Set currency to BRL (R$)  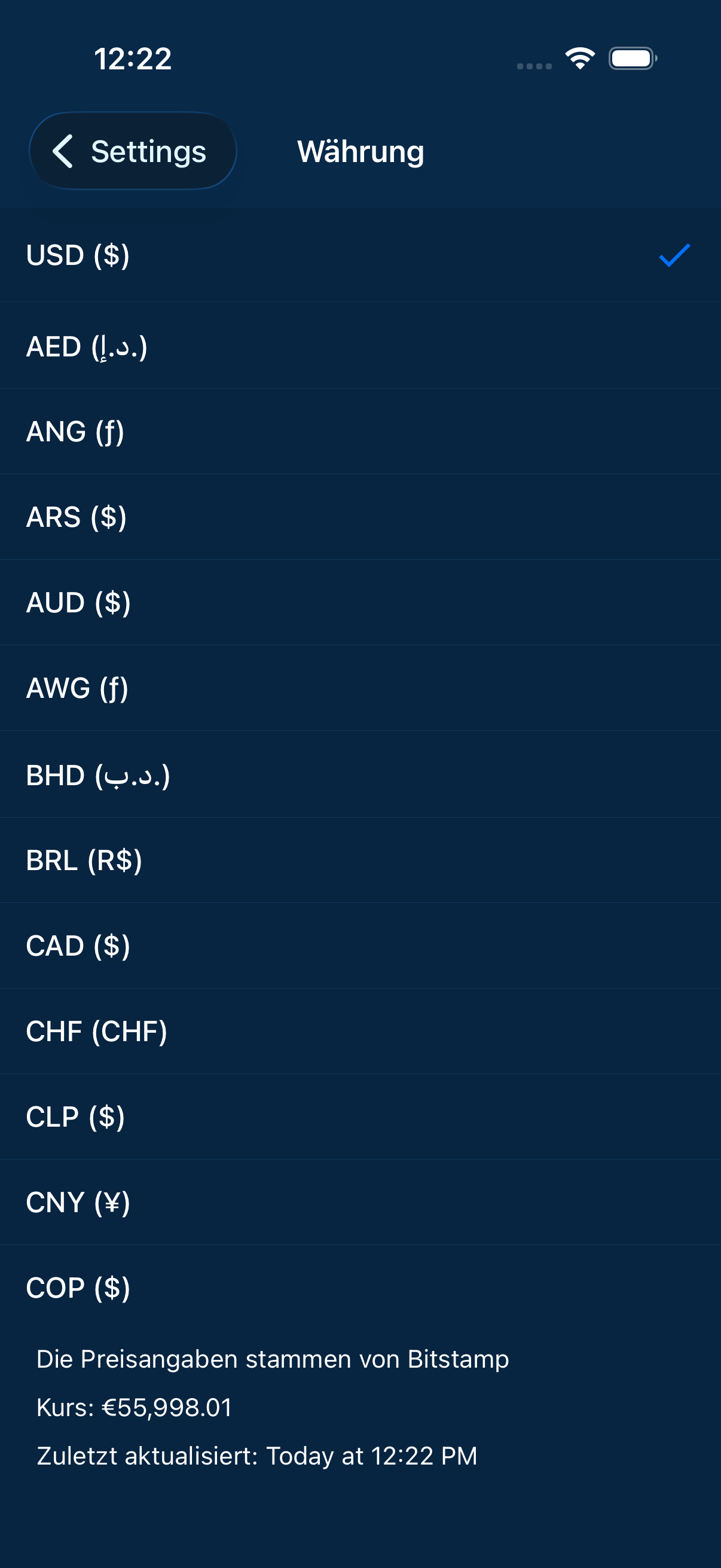click(360, 860)
